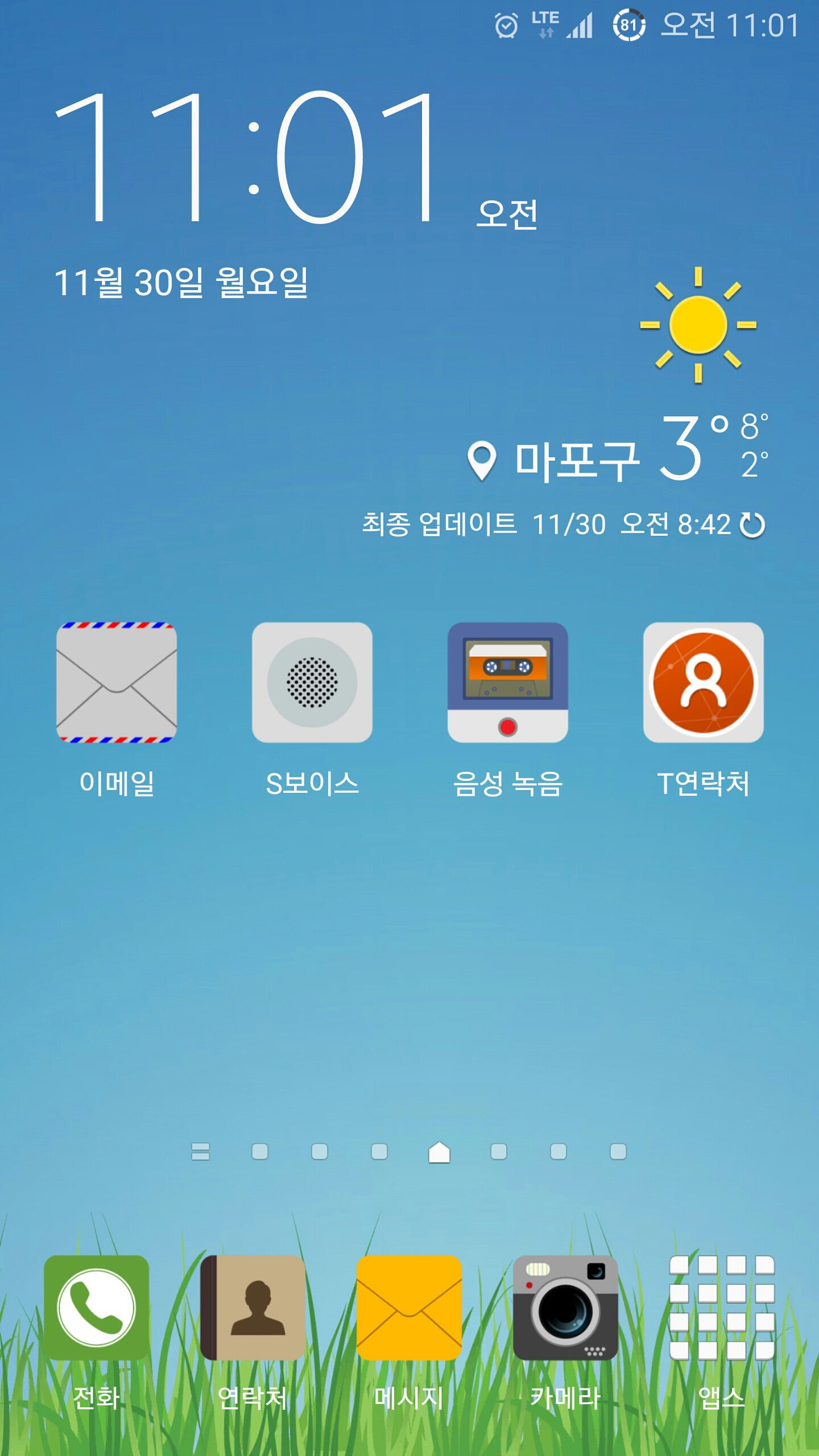Open the 11:01 clock widget

(x=245, y=159)
